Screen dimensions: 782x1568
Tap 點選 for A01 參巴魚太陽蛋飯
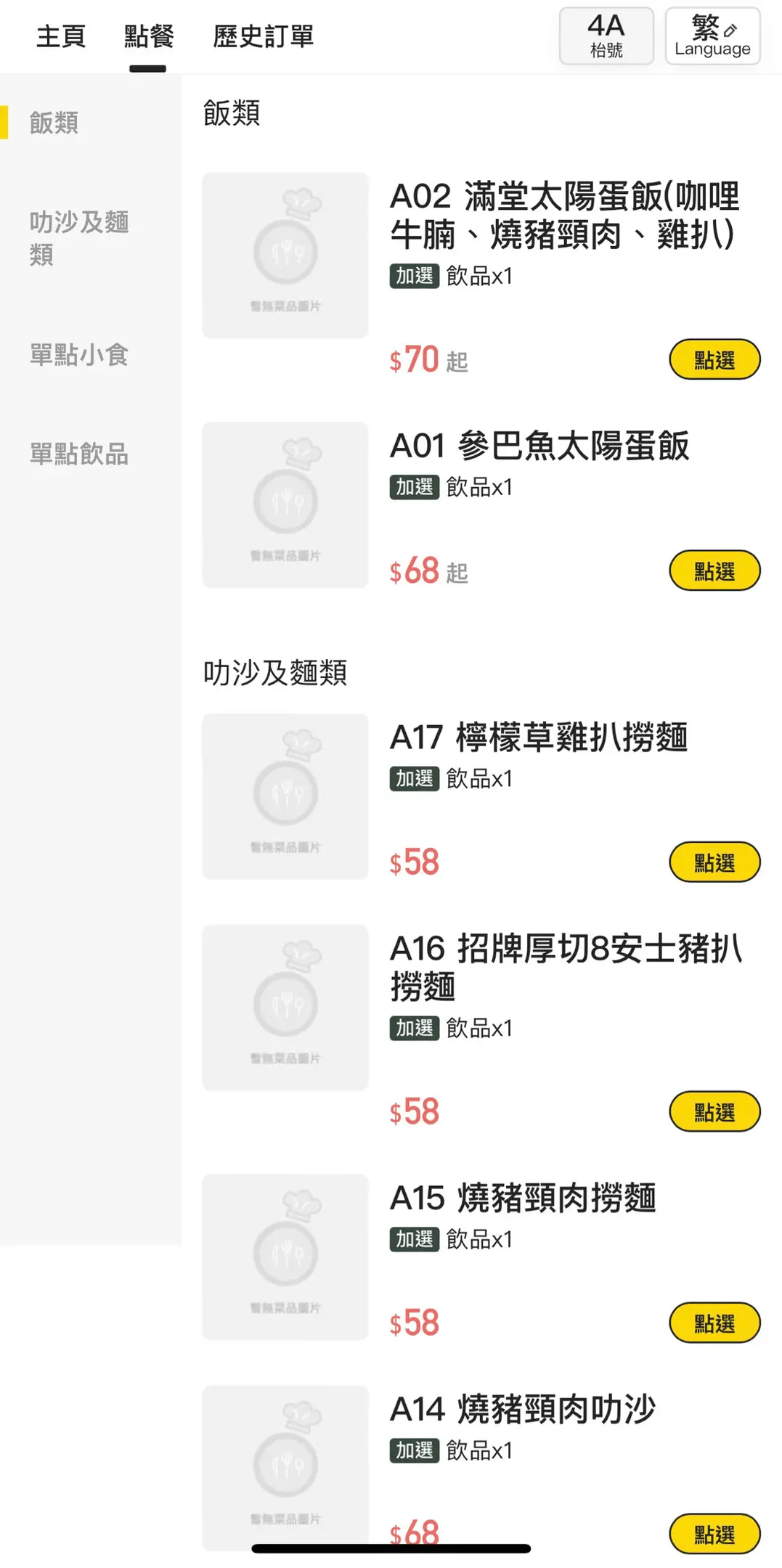coord(714,571)
